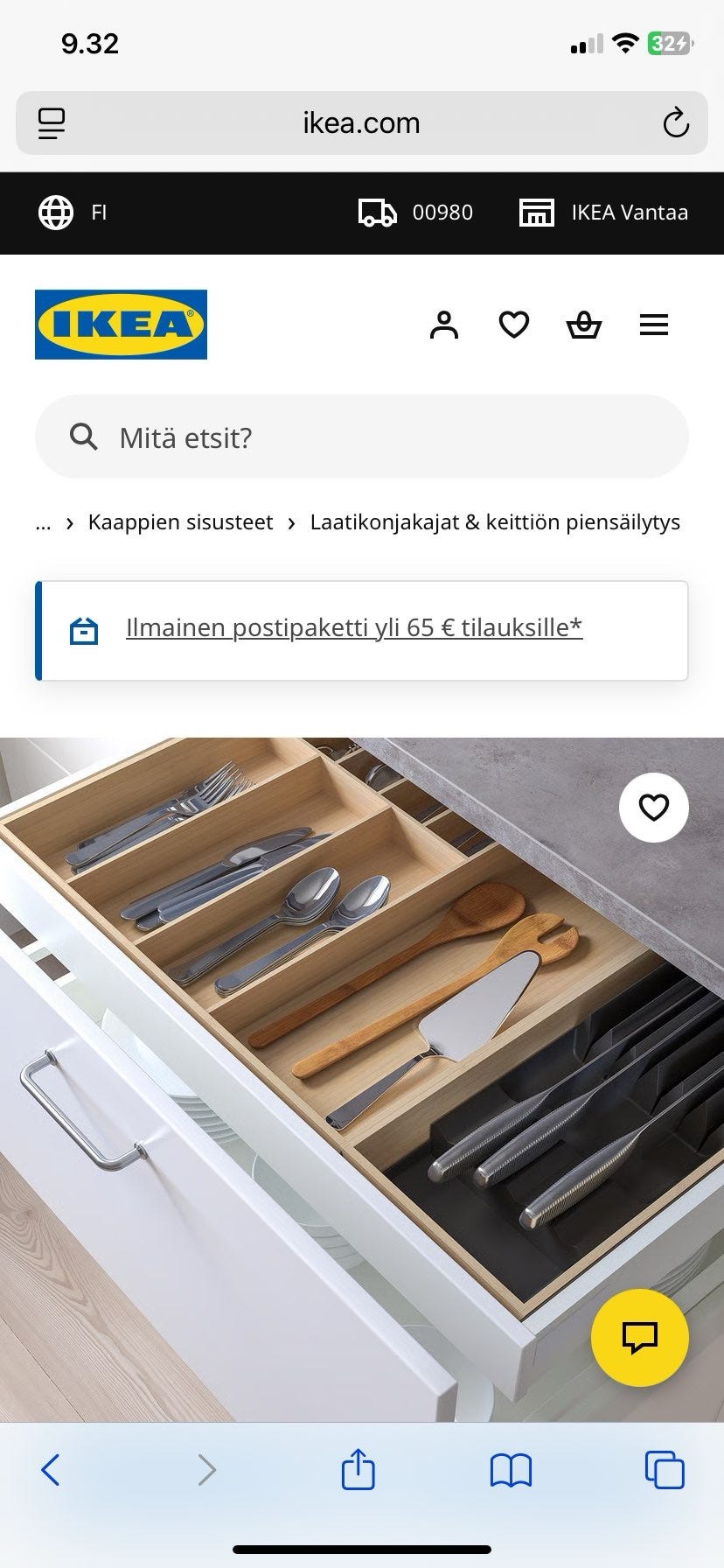The image size is (724, 1568).
Task: Expand the collapsed breadcrumb ellipsis
Action: [x=43, y=522]
